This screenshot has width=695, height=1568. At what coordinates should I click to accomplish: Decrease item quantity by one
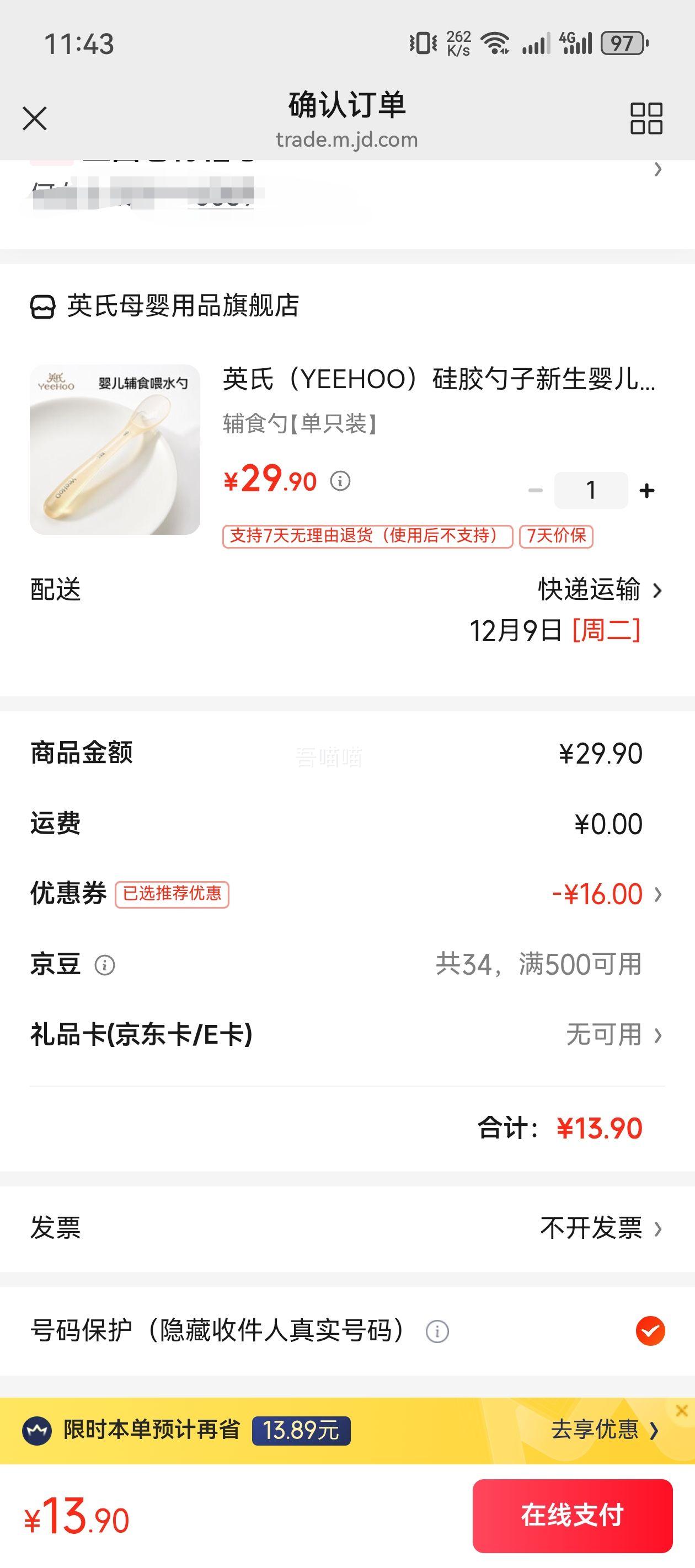(x=536, y=491)
